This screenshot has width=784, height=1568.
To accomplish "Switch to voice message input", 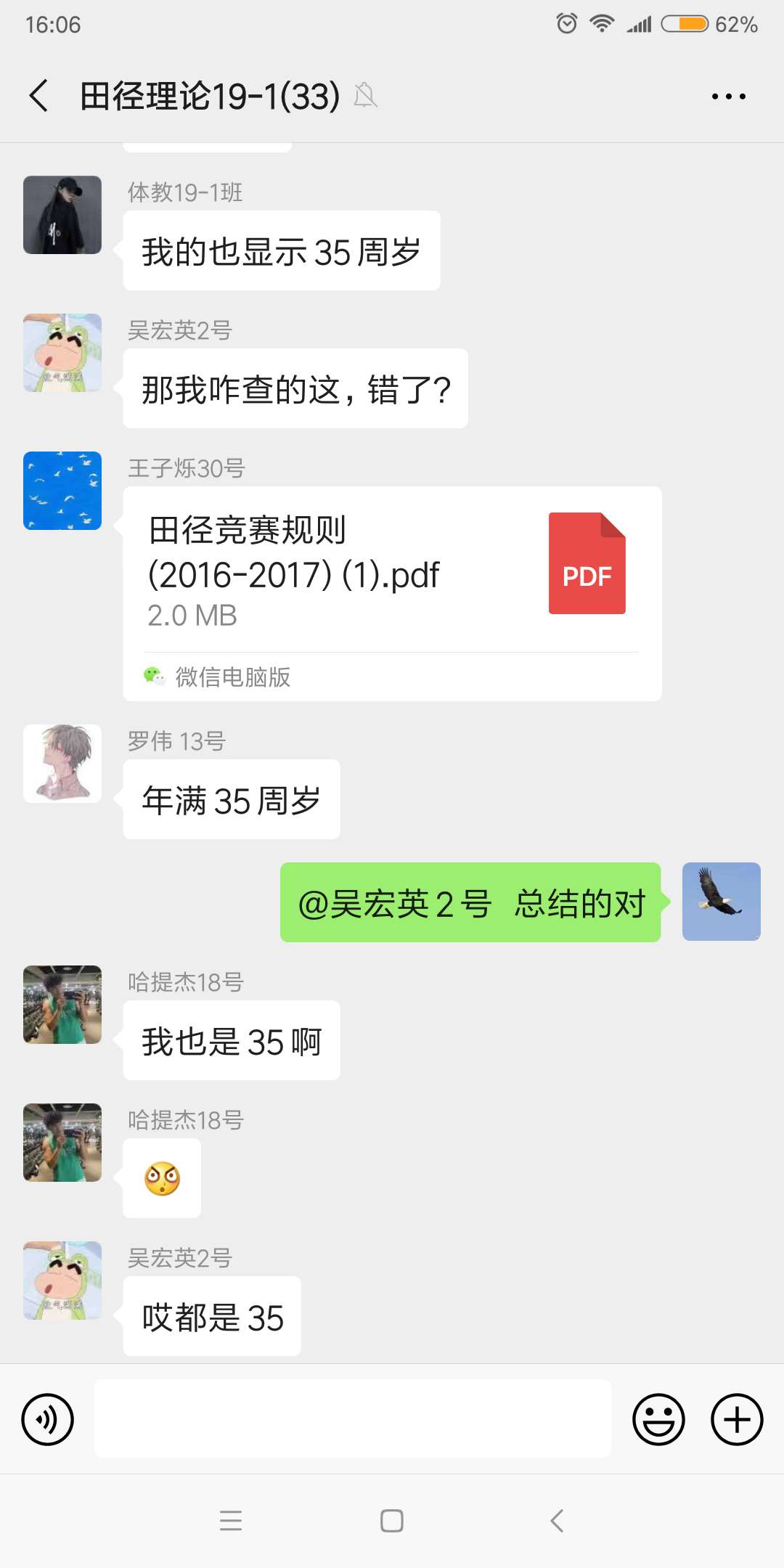I will coord(48,1419).
